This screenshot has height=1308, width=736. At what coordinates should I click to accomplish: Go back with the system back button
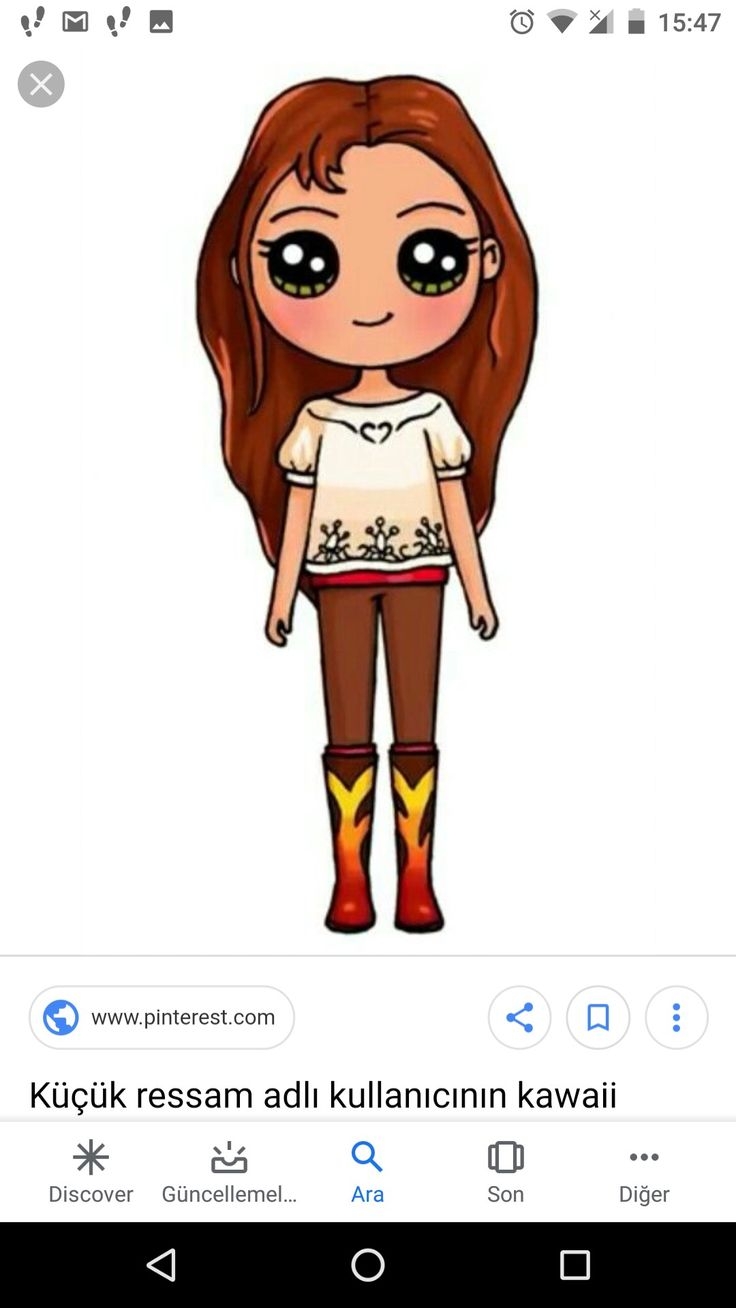[161, 1265]
